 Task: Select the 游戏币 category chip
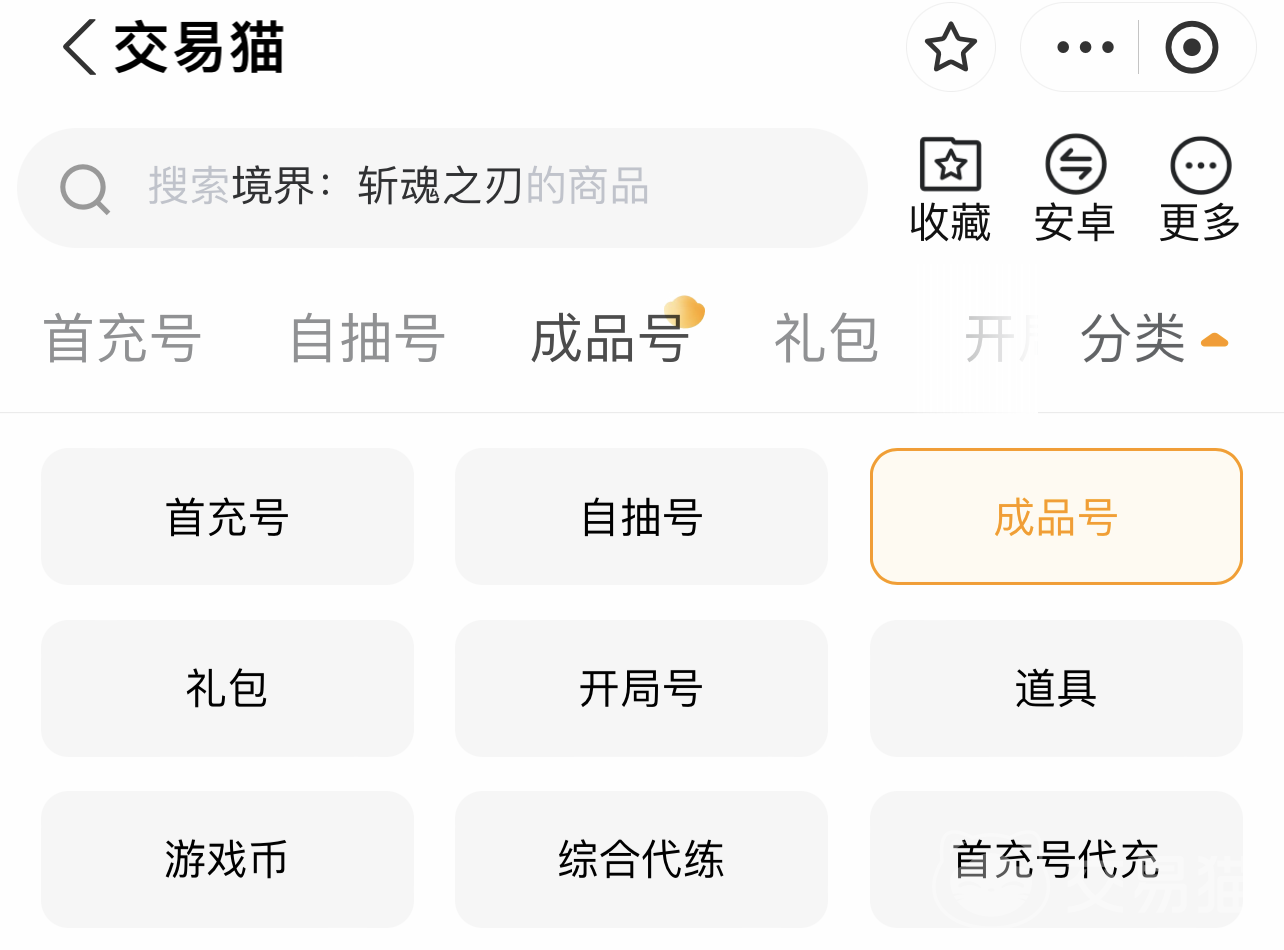pyautogui.click(x=227, y=860)
